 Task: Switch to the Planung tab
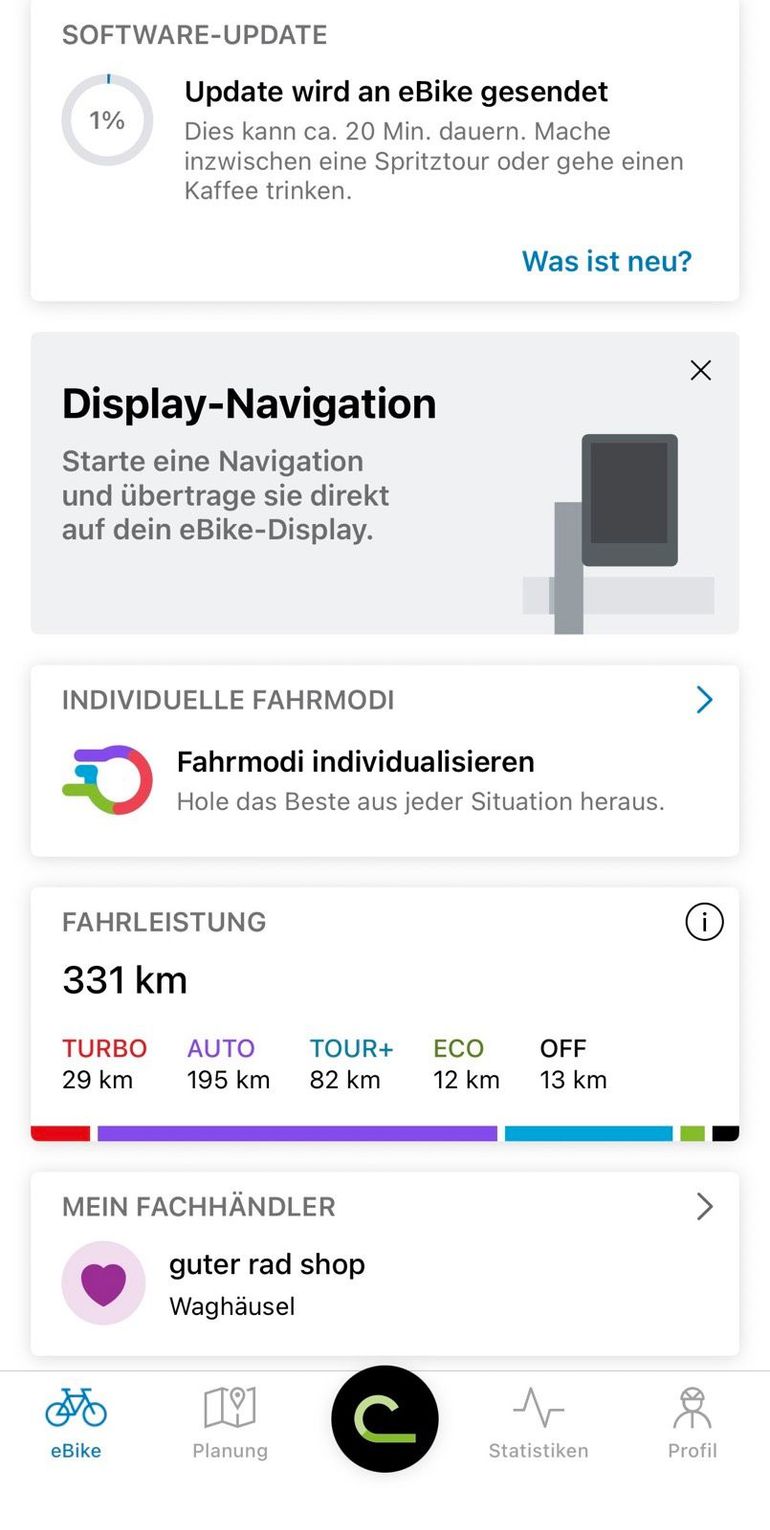pyautogui.click(x=230, y=1423)
